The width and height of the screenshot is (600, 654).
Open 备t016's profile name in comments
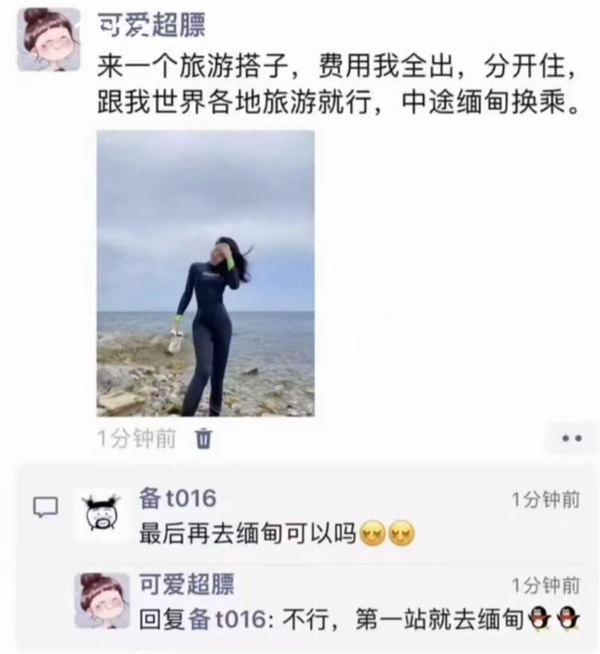(177, 499)
